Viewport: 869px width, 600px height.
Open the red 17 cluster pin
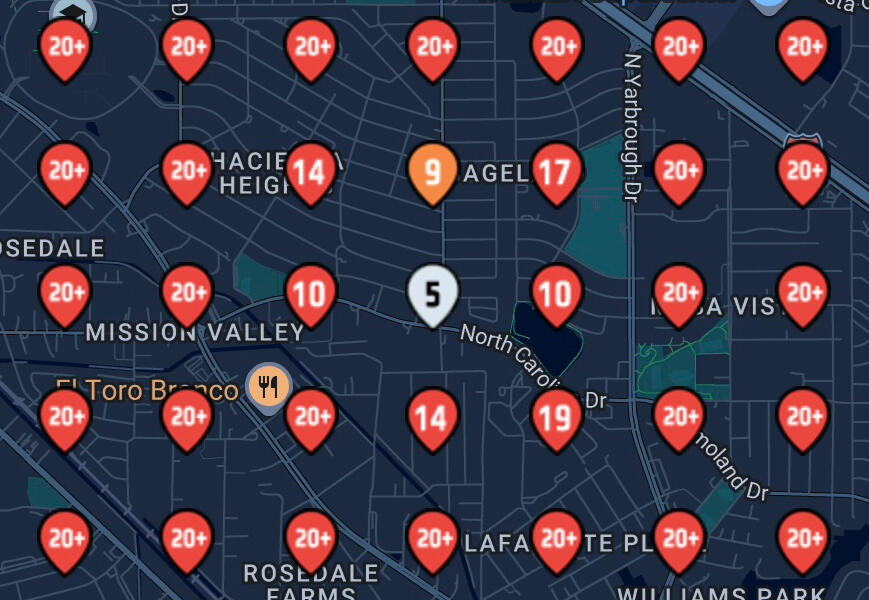556,172
